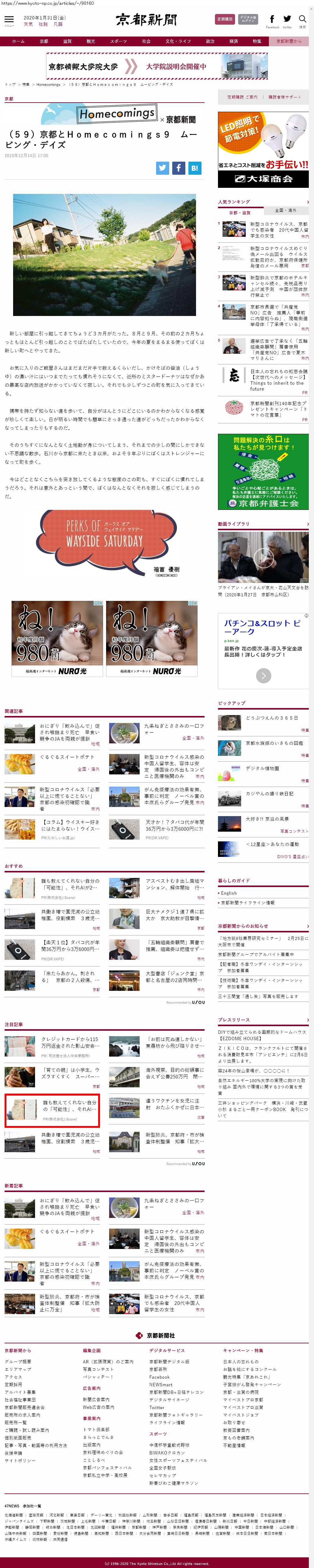This screenshot has width=314, height=1568.
Task: Switch ranking to 全国・海外 tab
Action: [285, 211]
